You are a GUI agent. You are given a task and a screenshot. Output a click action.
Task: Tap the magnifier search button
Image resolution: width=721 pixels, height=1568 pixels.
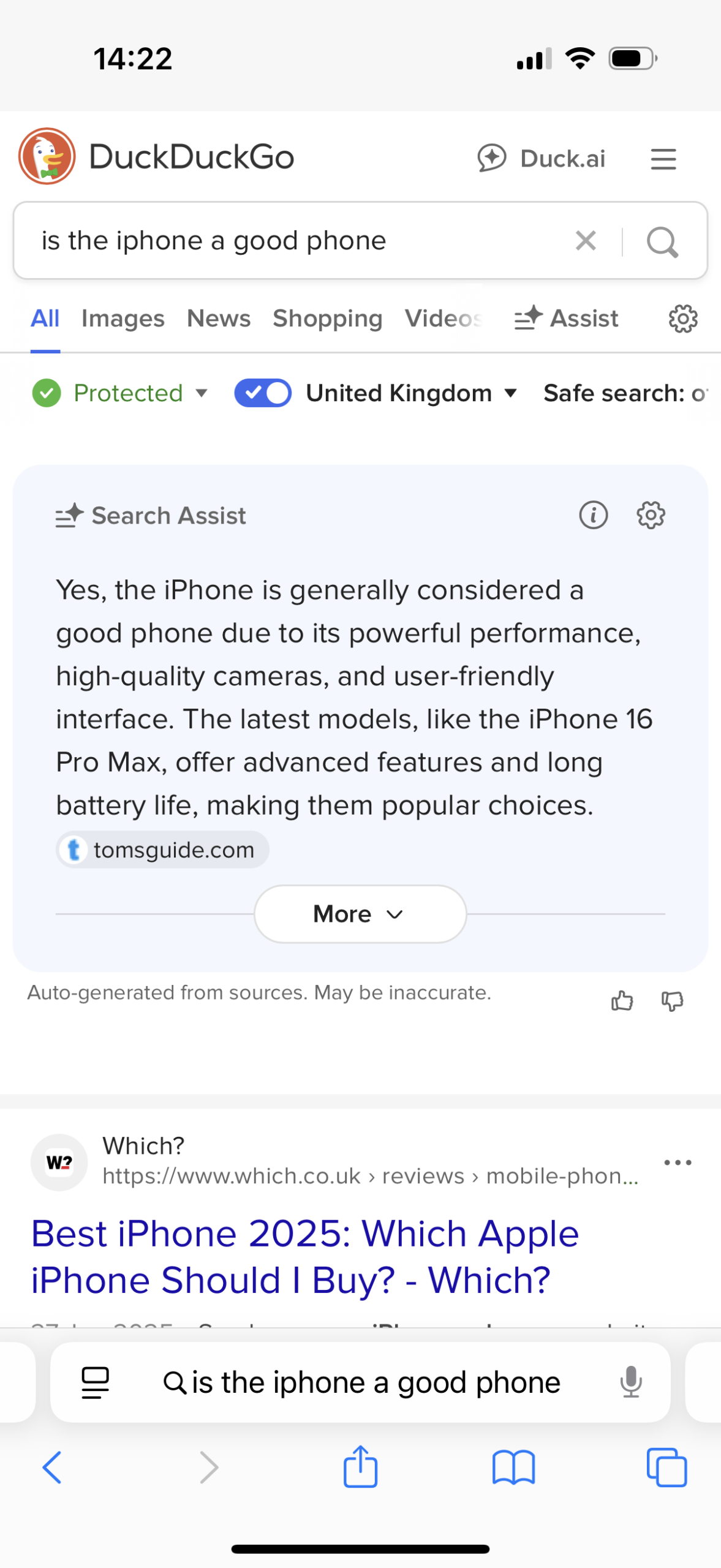662,241
